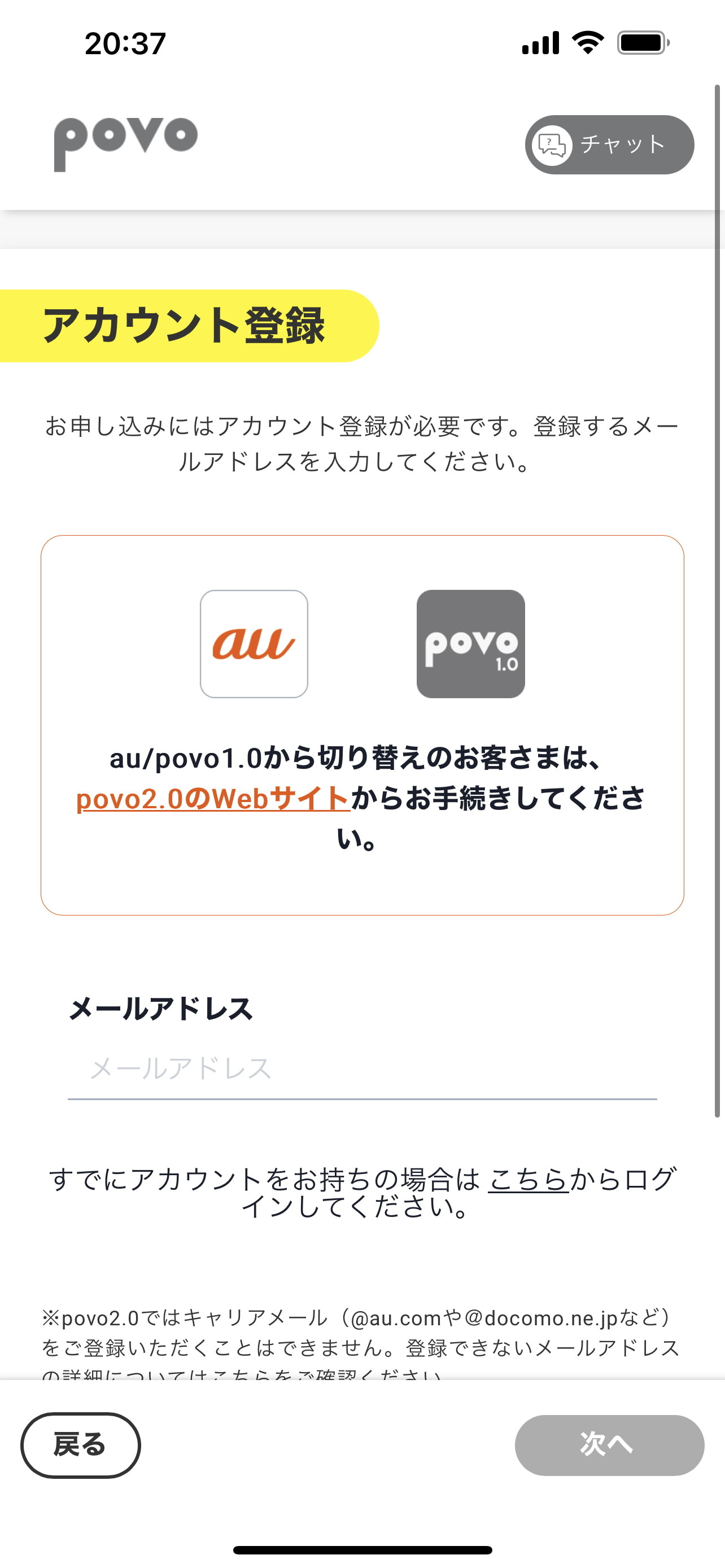The image size is (725, 1568).
Task: Select the au app icon
Action: [254, 644]
